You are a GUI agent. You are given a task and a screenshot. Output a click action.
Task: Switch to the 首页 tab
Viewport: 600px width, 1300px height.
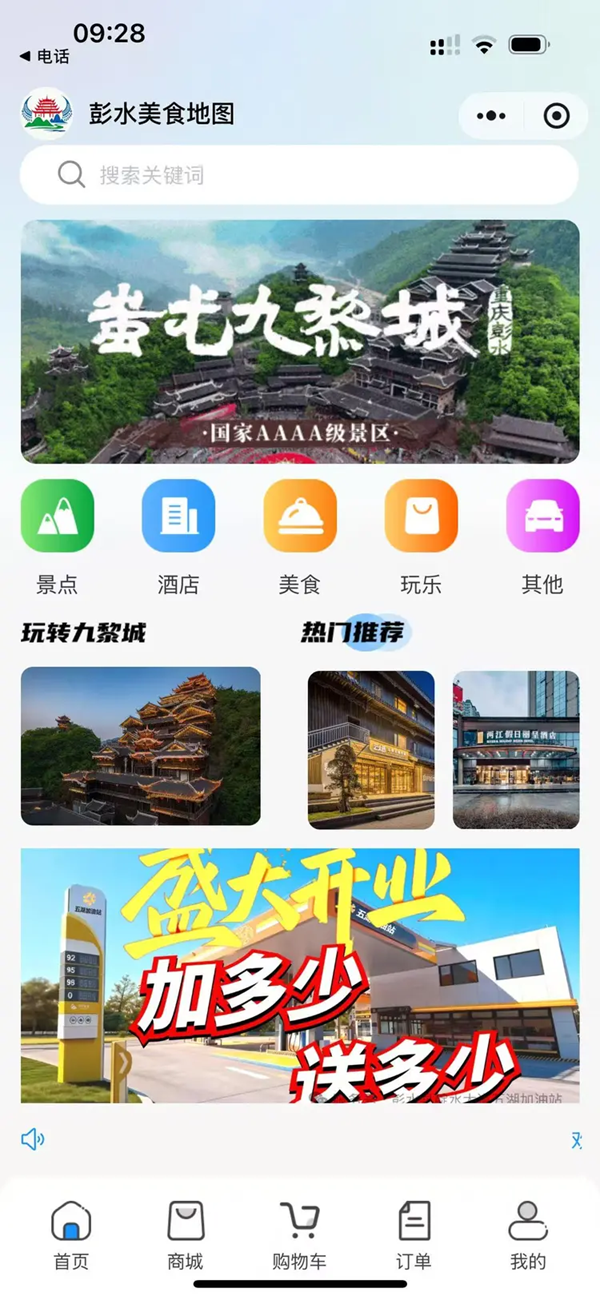[71, 1235]
